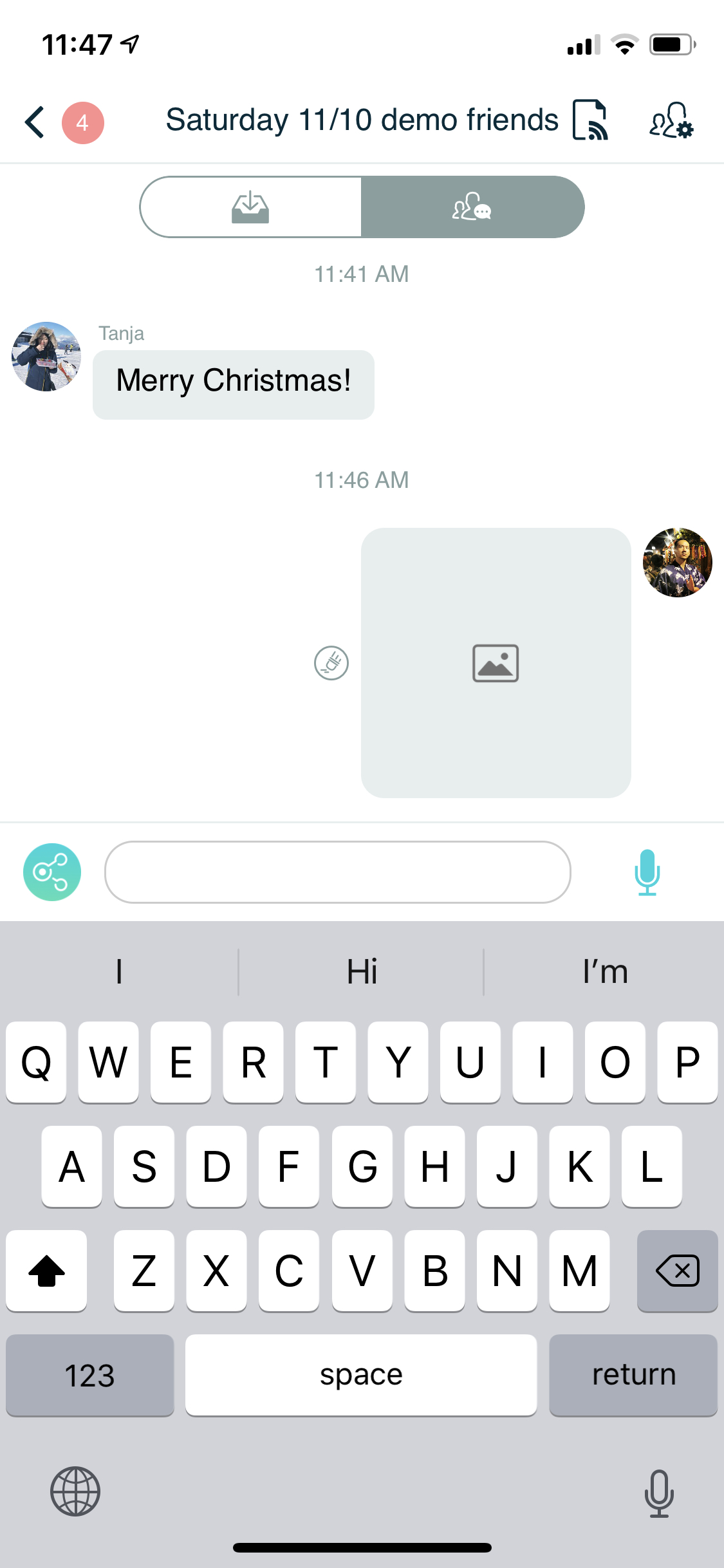
Task: Switch keyboard to numbers with 123
Action: (x=90, y=1375)
